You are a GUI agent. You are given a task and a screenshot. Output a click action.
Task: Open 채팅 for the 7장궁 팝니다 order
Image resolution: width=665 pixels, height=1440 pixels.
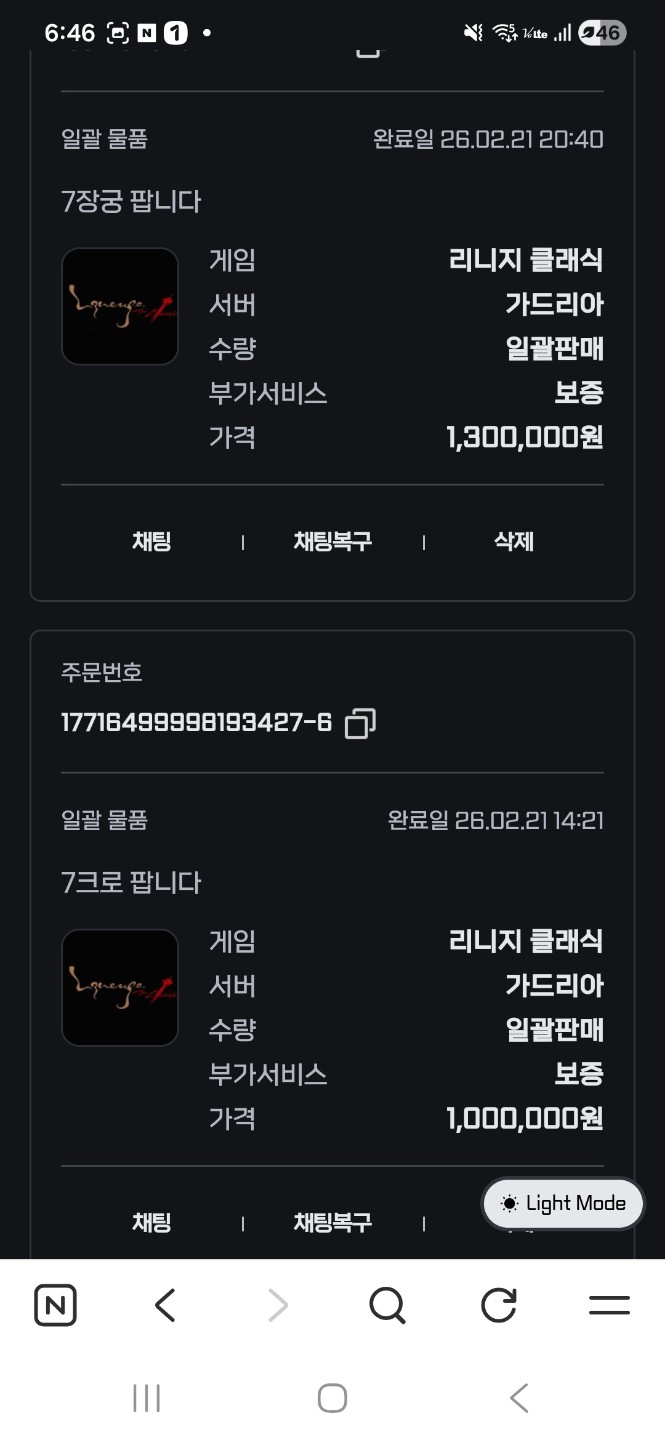pos(152,541)
